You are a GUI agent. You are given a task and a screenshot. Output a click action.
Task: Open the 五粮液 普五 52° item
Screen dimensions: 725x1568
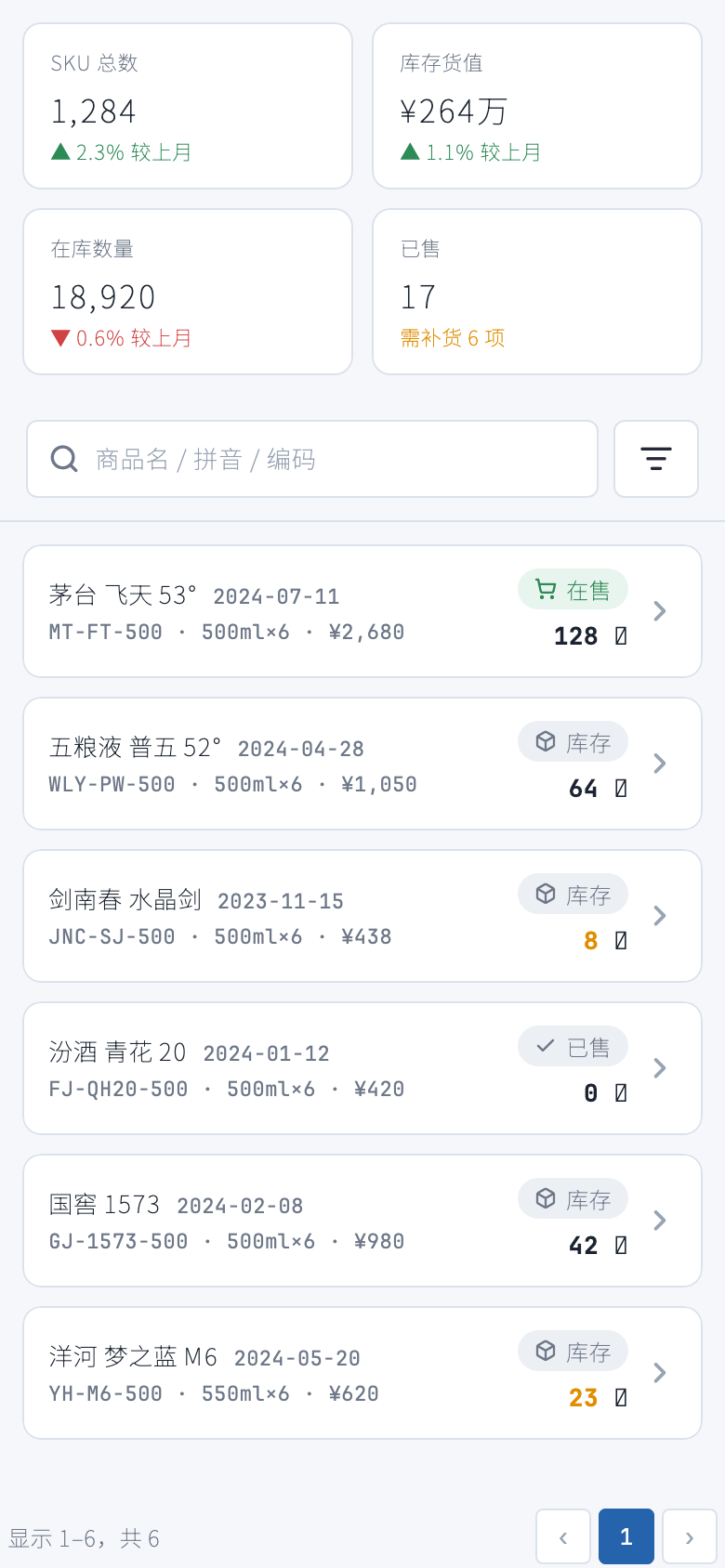362,764
